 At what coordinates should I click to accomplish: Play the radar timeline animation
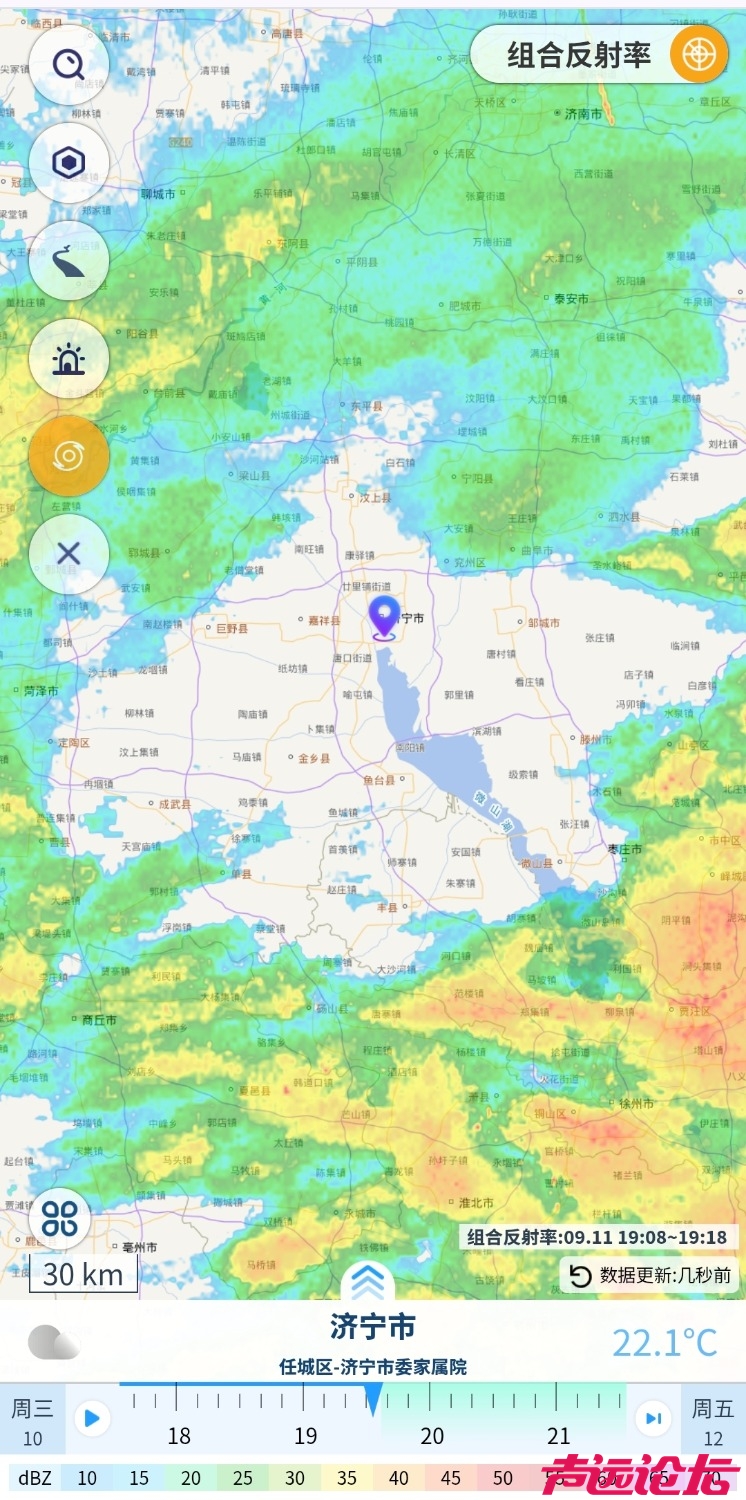[x=92, y=1418]
